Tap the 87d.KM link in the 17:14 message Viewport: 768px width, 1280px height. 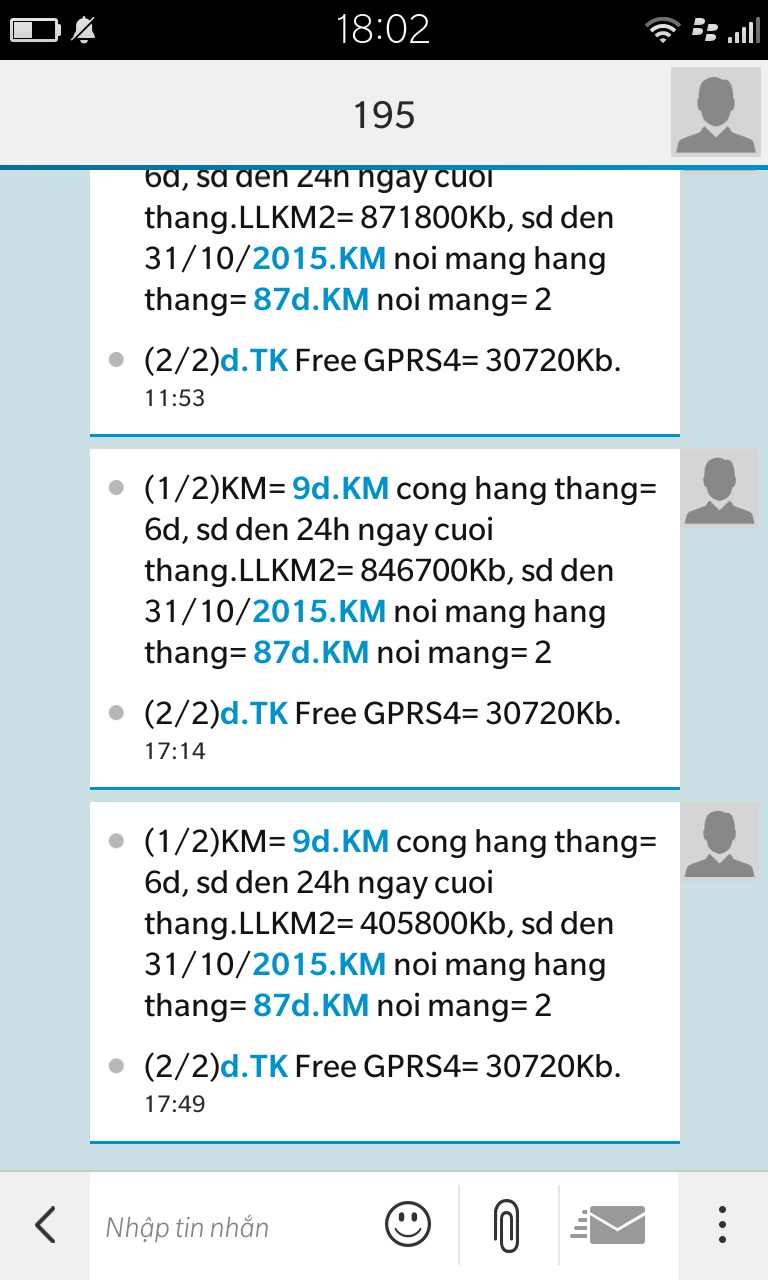(311, 652)
